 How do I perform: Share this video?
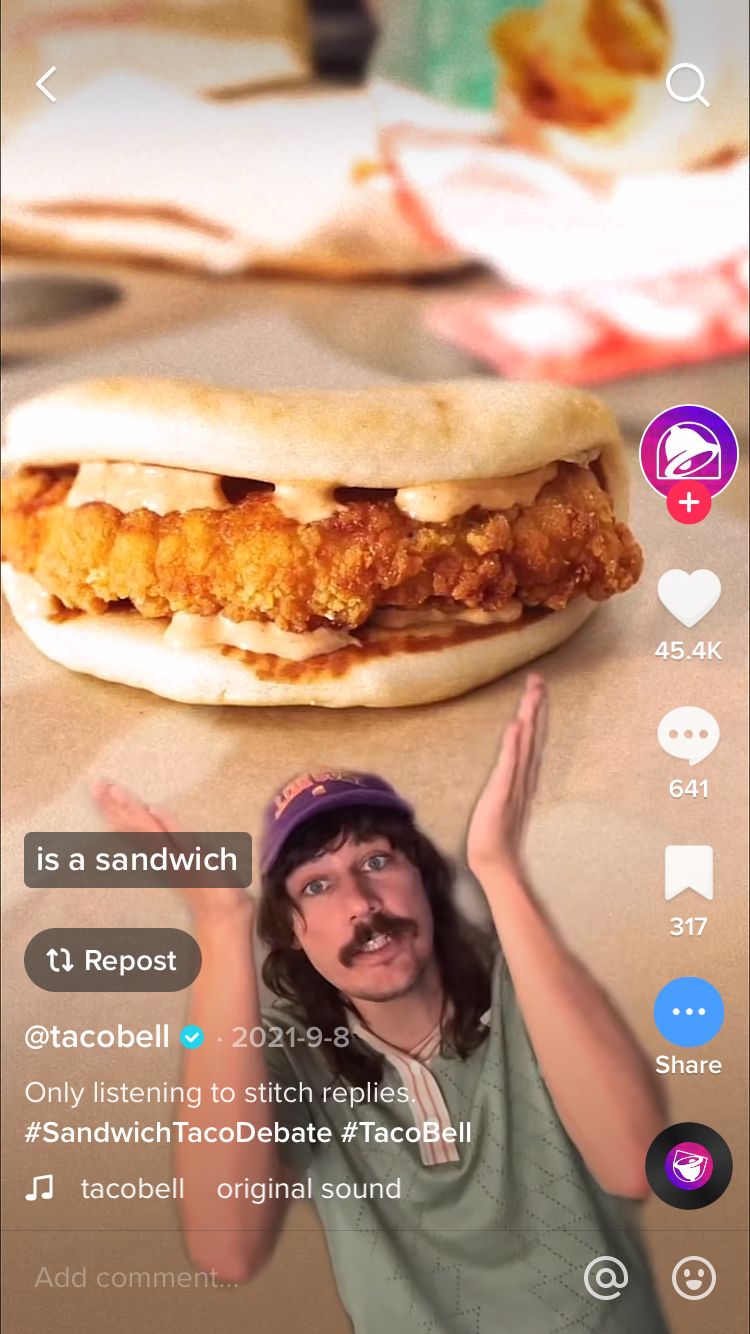click(688, 1012)
